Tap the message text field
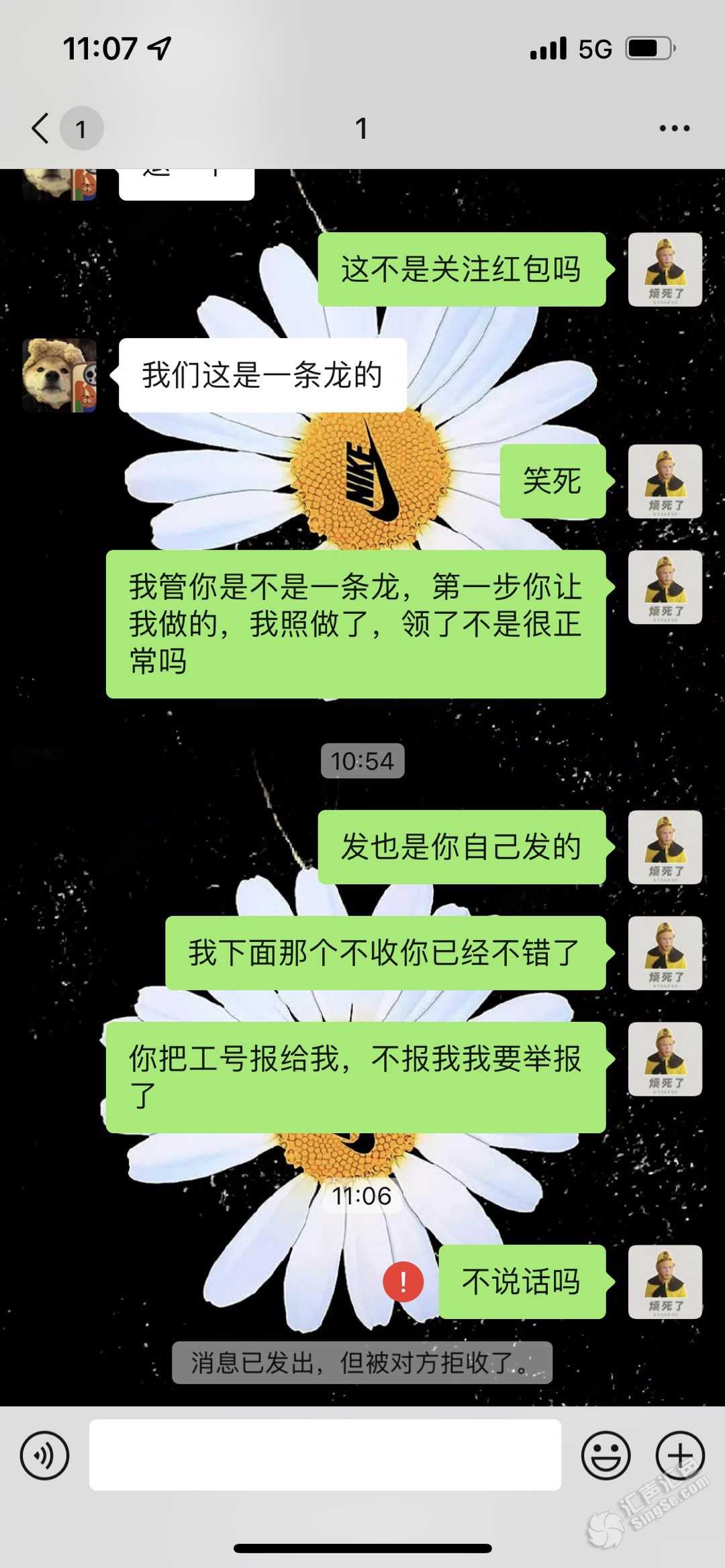Image resolution: width=725 pixels, height=1568 pixels. (325, 1455)
